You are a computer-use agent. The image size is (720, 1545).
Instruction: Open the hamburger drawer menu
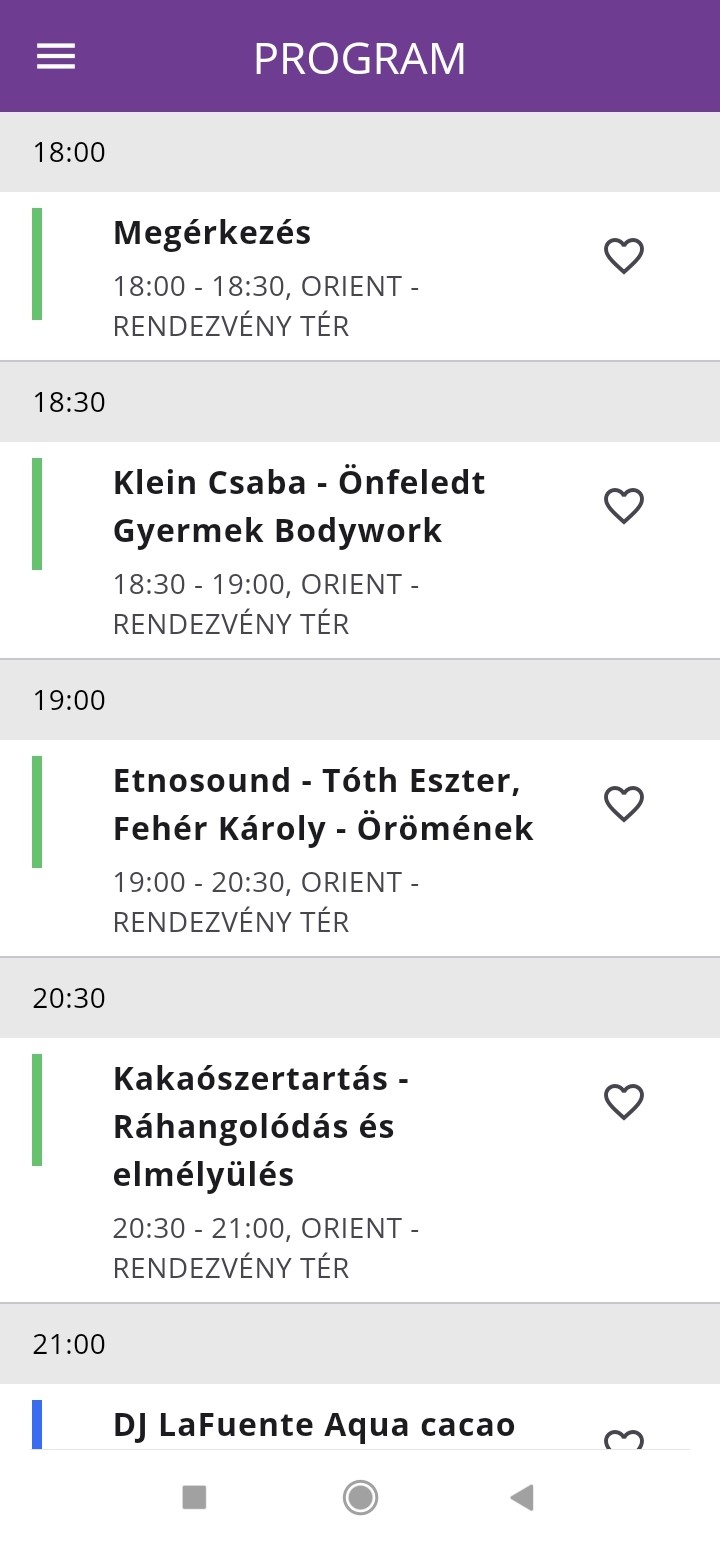[x=56, y=57]
